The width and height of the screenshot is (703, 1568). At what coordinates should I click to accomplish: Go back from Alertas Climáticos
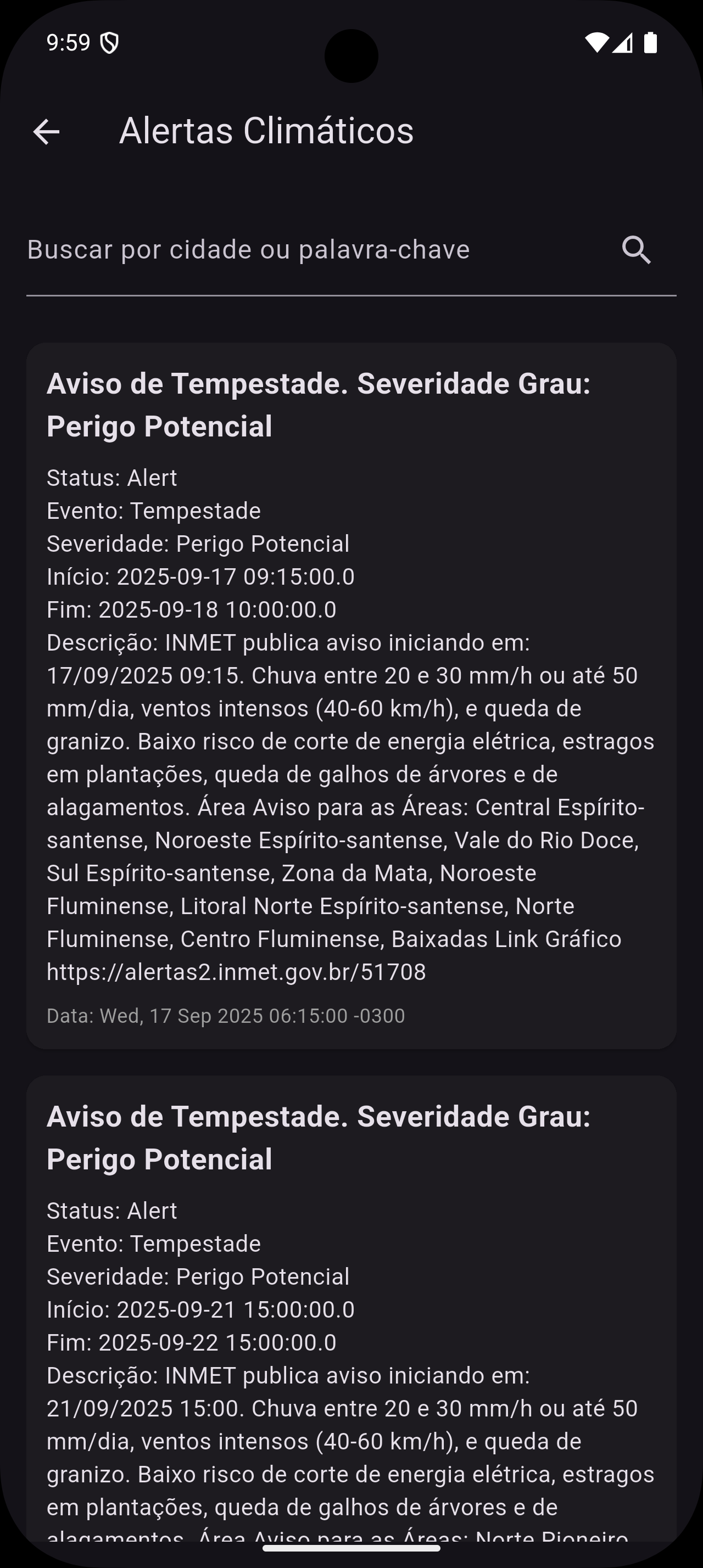(x=46, y=131)
